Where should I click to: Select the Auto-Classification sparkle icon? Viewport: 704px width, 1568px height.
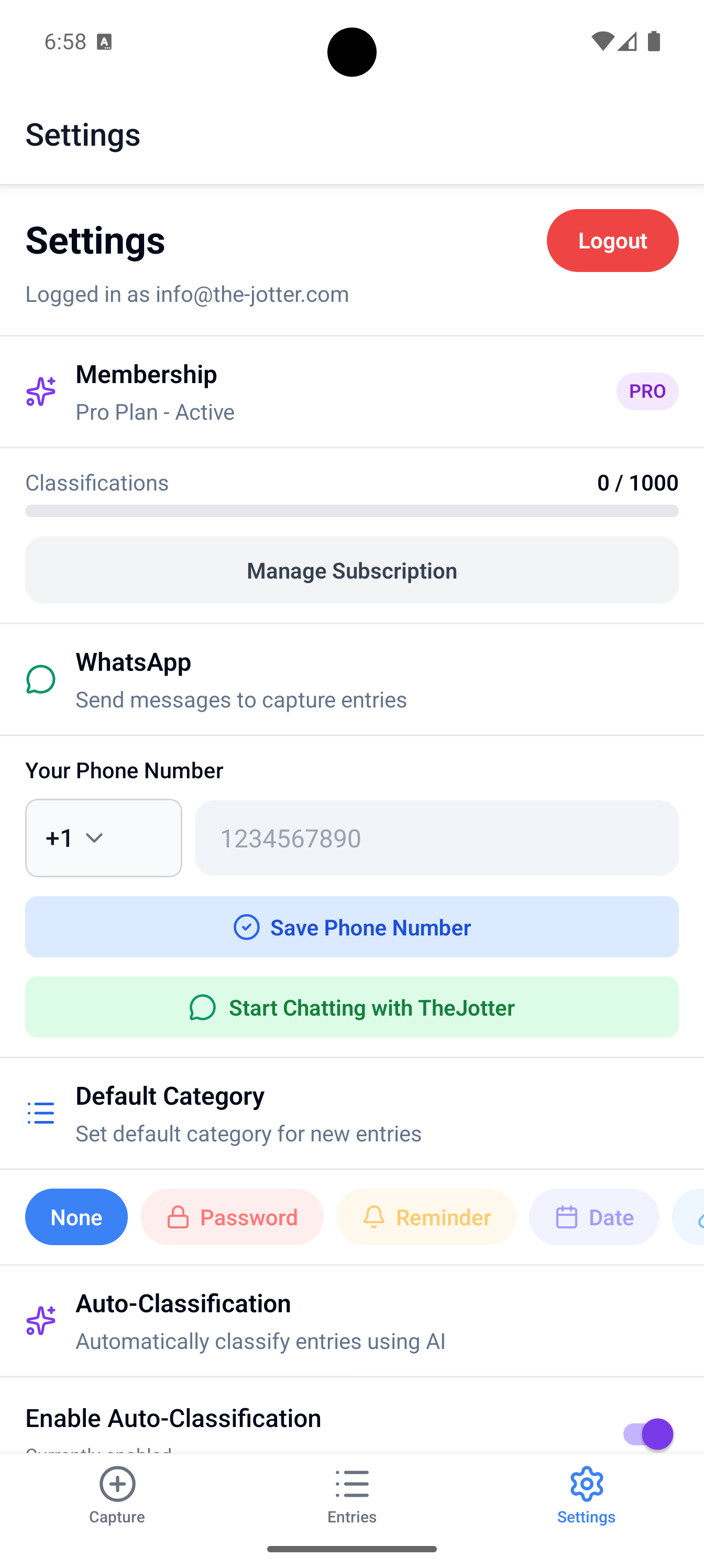(x=41, y=1320)
